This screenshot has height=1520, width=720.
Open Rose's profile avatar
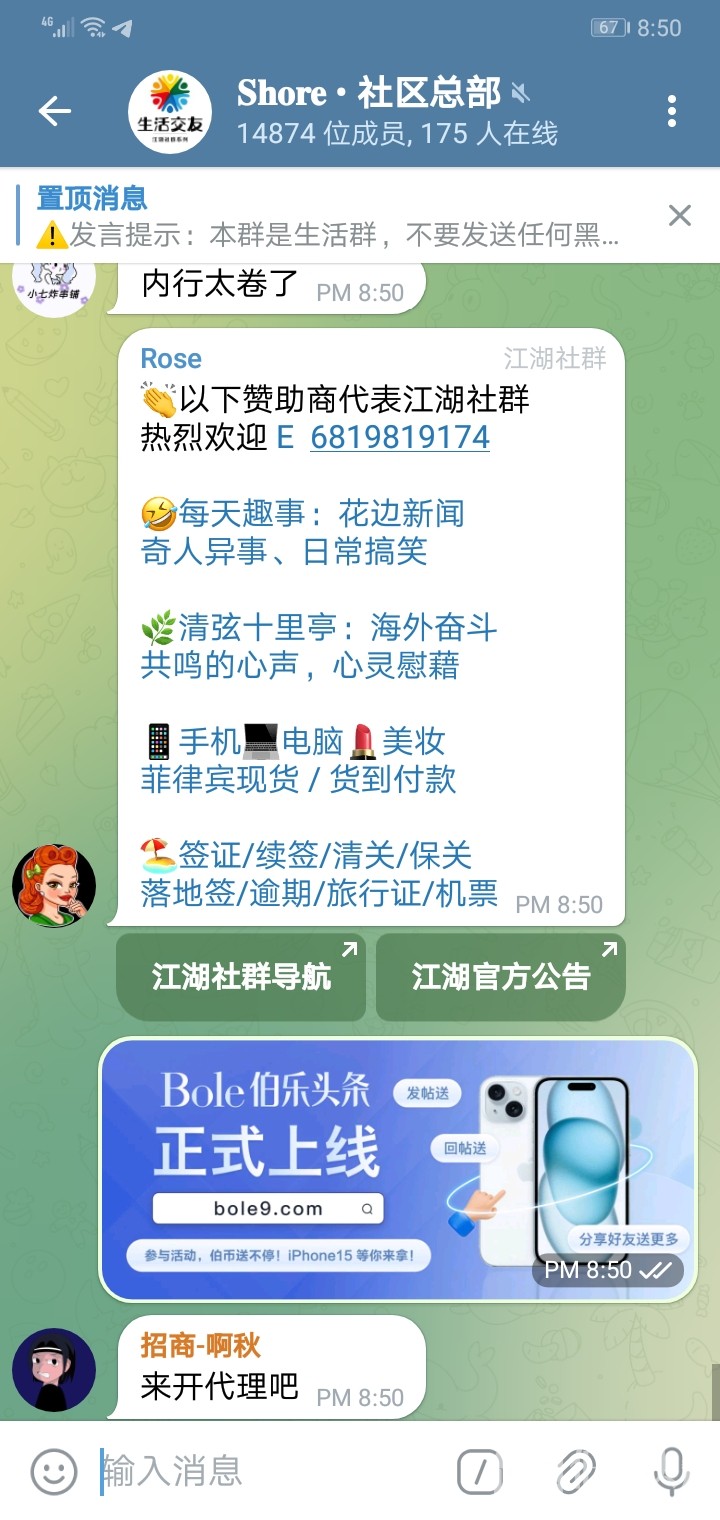tap(54, 886)
